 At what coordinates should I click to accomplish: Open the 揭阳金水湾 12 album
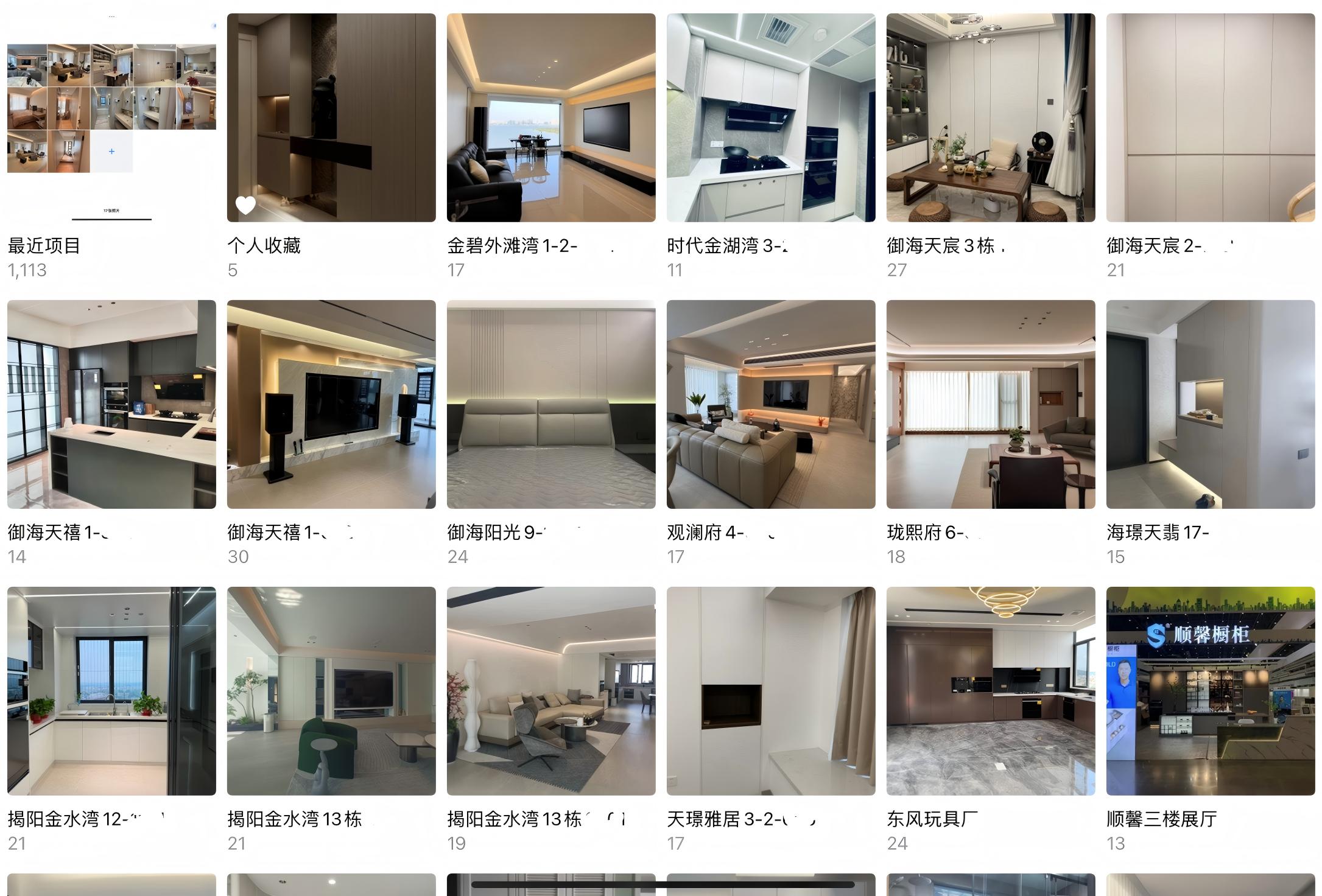(111, 691)
